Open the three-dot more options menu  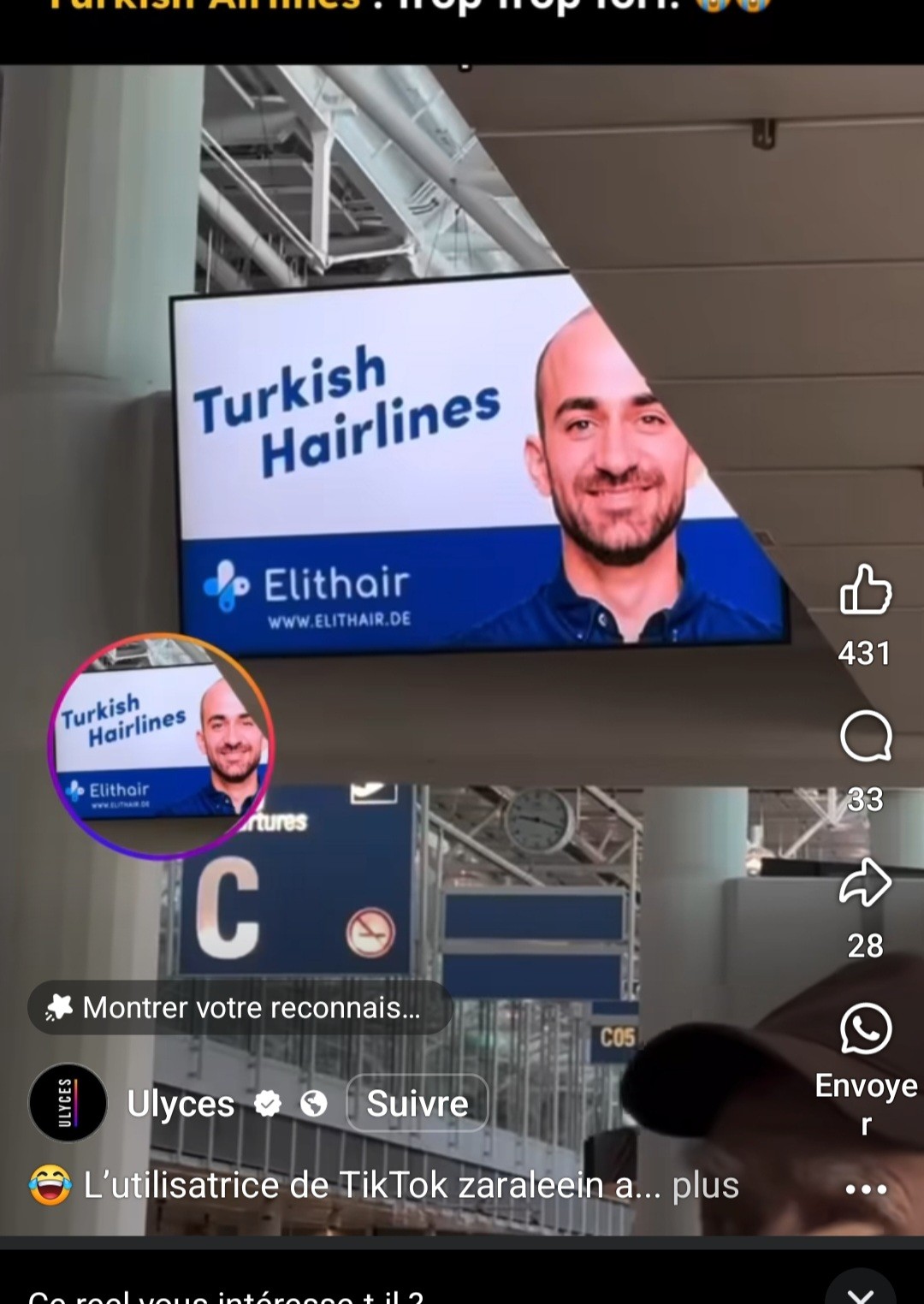tap(865, 1189)
